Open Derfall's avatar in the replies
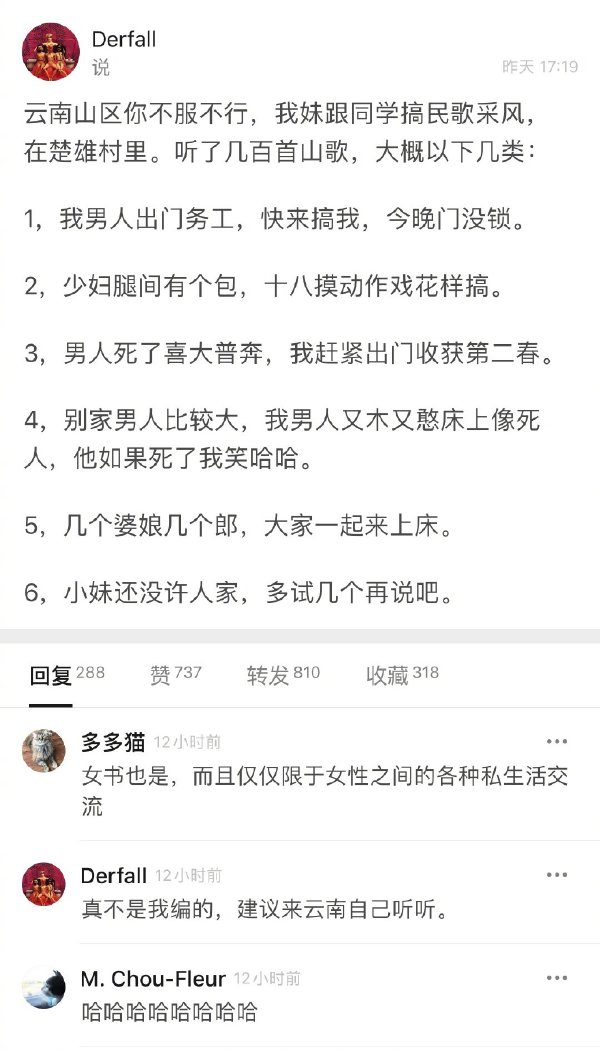The width and height of the screenshot is (600, 1050). pos(44,884)
